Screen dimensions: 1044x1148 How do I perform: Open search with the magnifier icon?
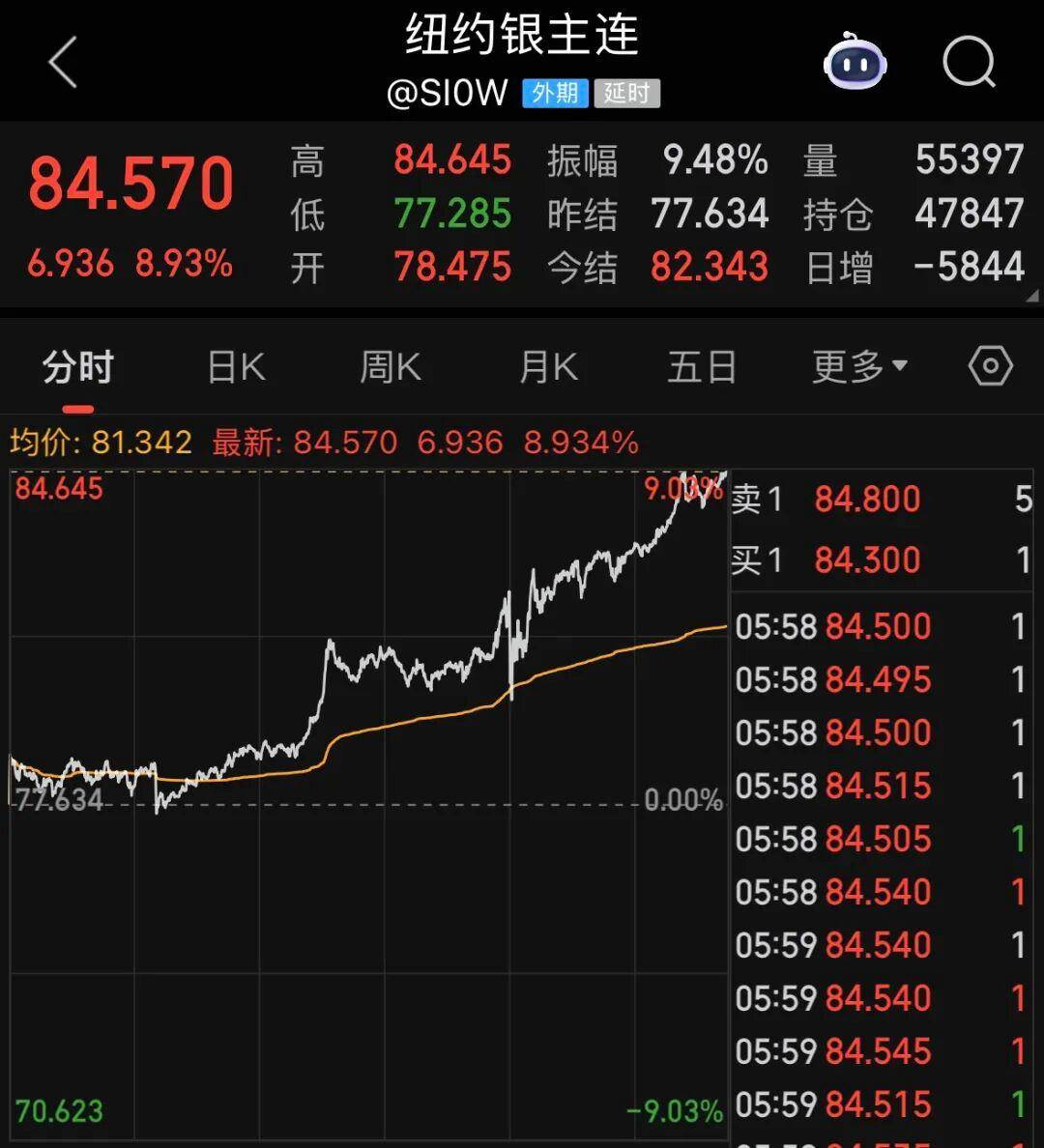[x=969, y=64]
